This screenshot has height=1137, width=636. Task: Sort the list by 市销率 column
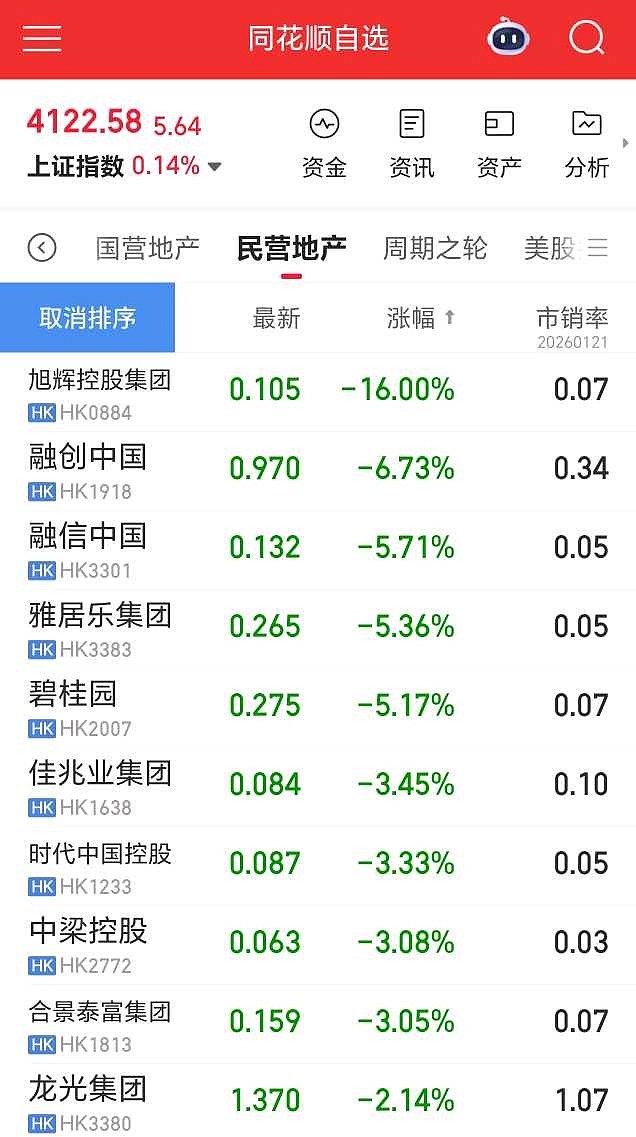(572, 318)
